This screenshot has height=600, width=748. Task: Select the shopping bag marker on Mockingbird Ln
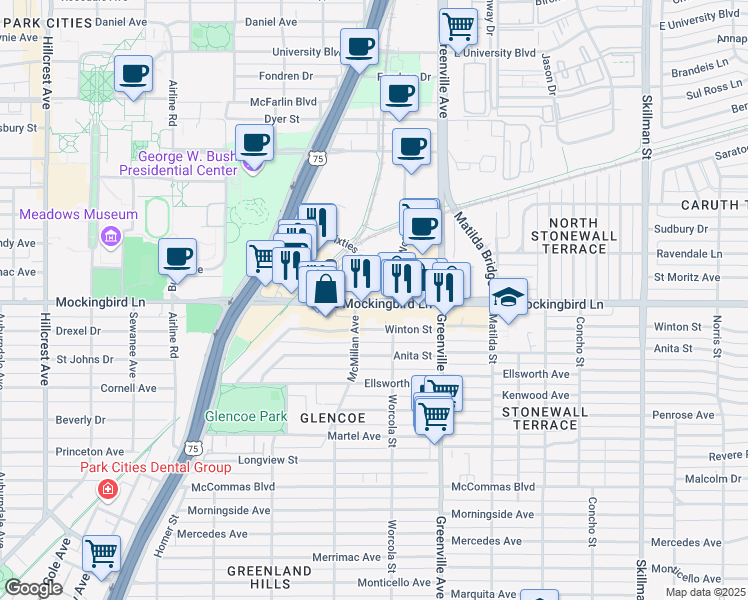click(325, 292)
